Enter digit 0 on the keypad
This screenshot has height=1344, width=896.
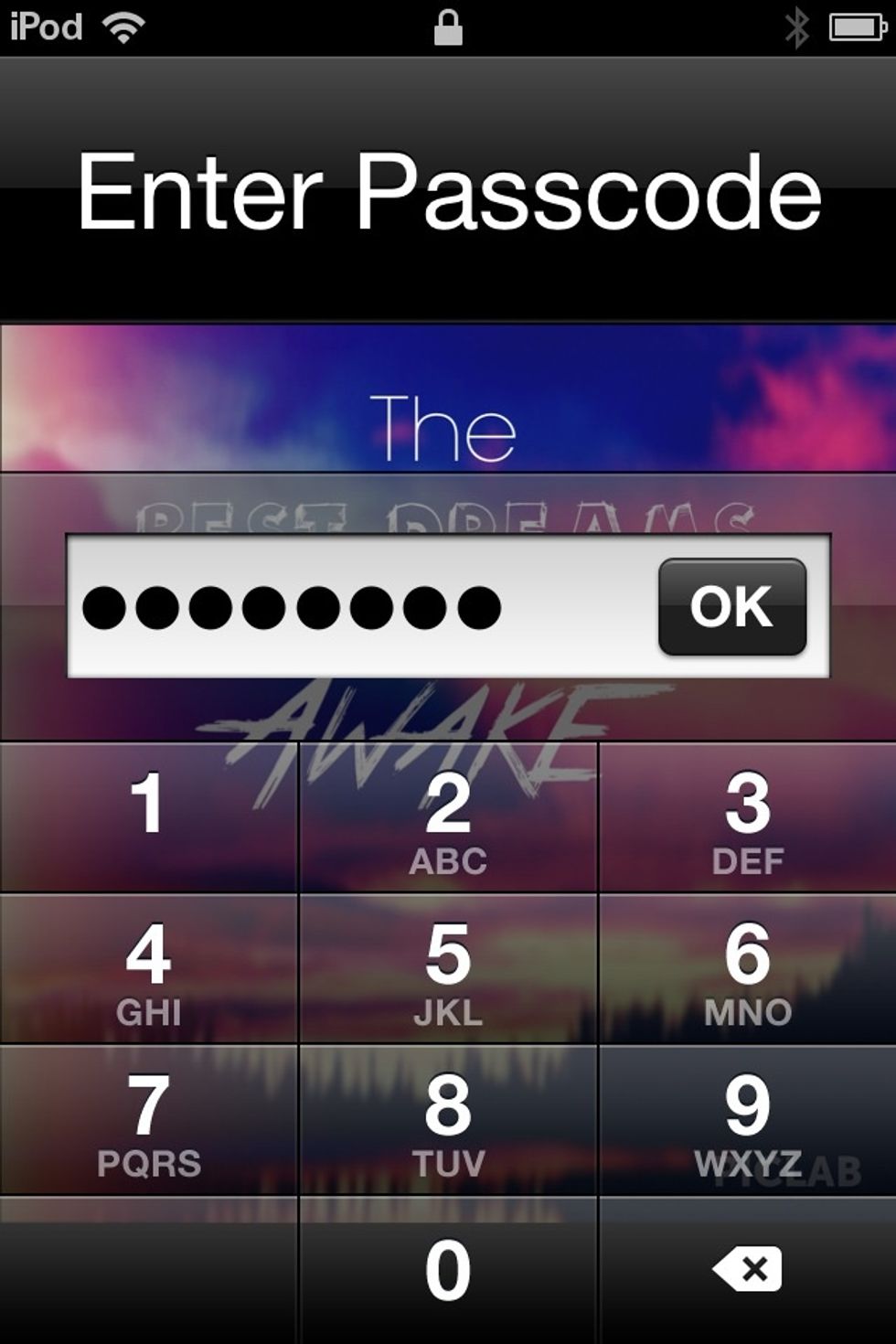(x=448, y=1269)
